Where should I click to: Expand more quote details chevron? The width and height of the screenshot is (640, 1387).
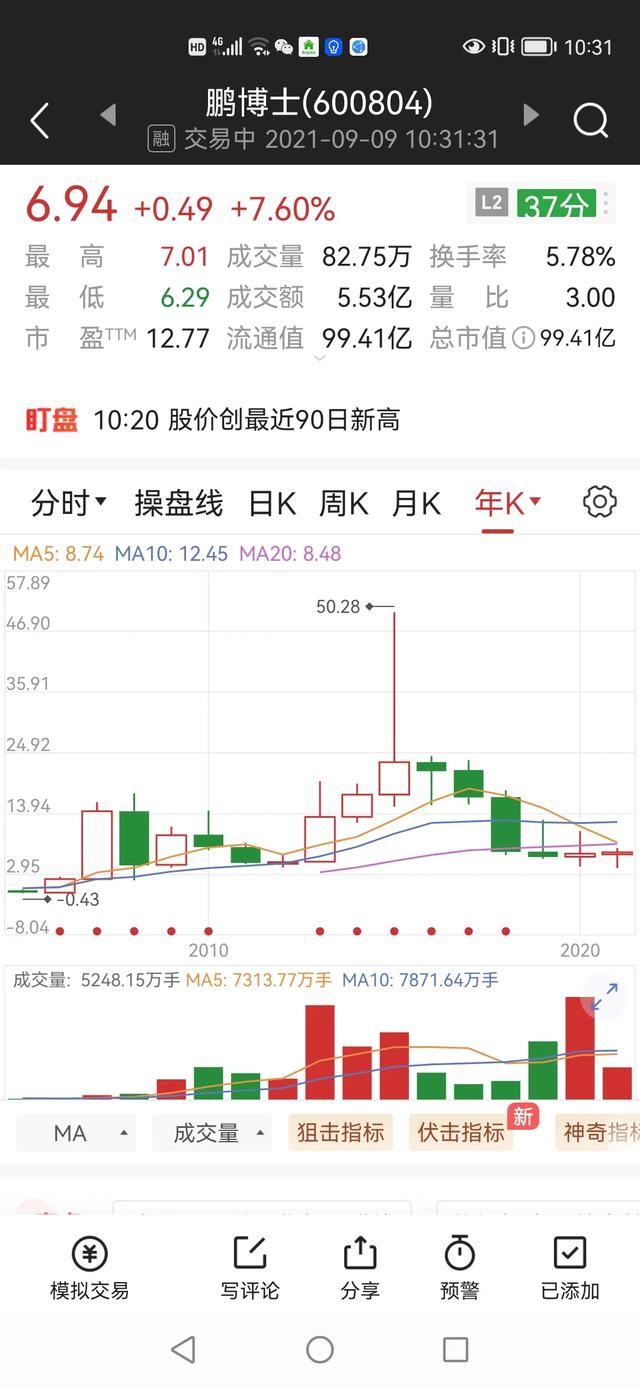coord(320,359)
